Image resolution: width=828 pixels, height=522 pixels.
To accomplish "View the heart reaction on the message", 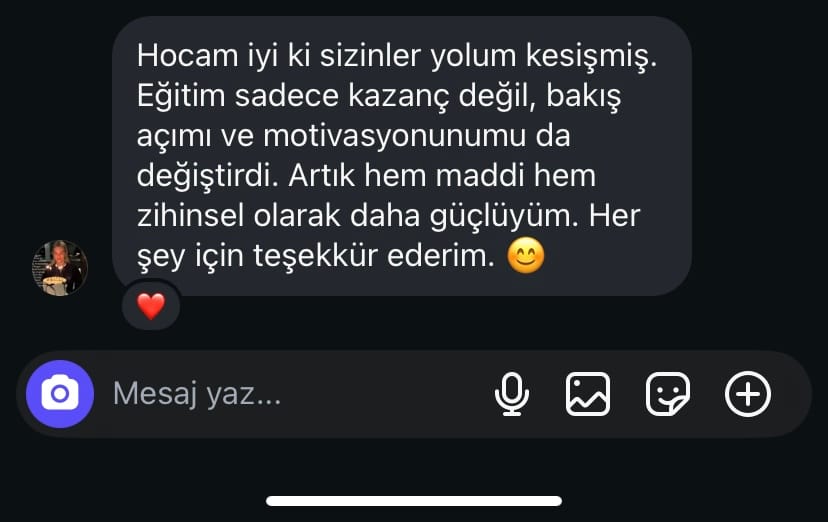I will pos(151,306).
